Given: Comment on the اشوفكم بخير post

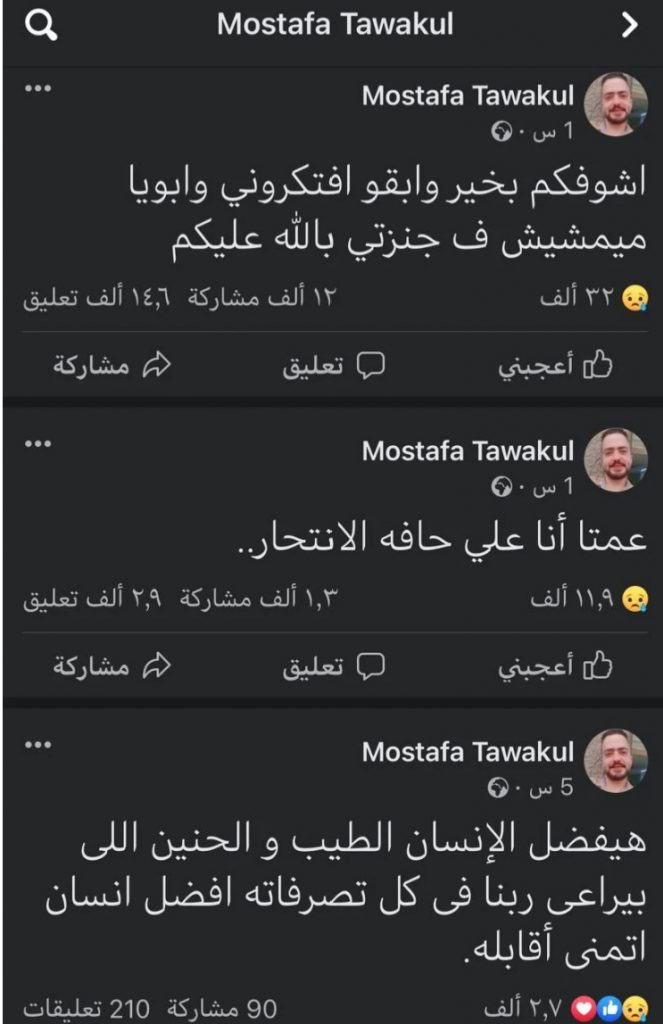Looking at the screenshot, I should pyautogui.click(x=334, y=366).
